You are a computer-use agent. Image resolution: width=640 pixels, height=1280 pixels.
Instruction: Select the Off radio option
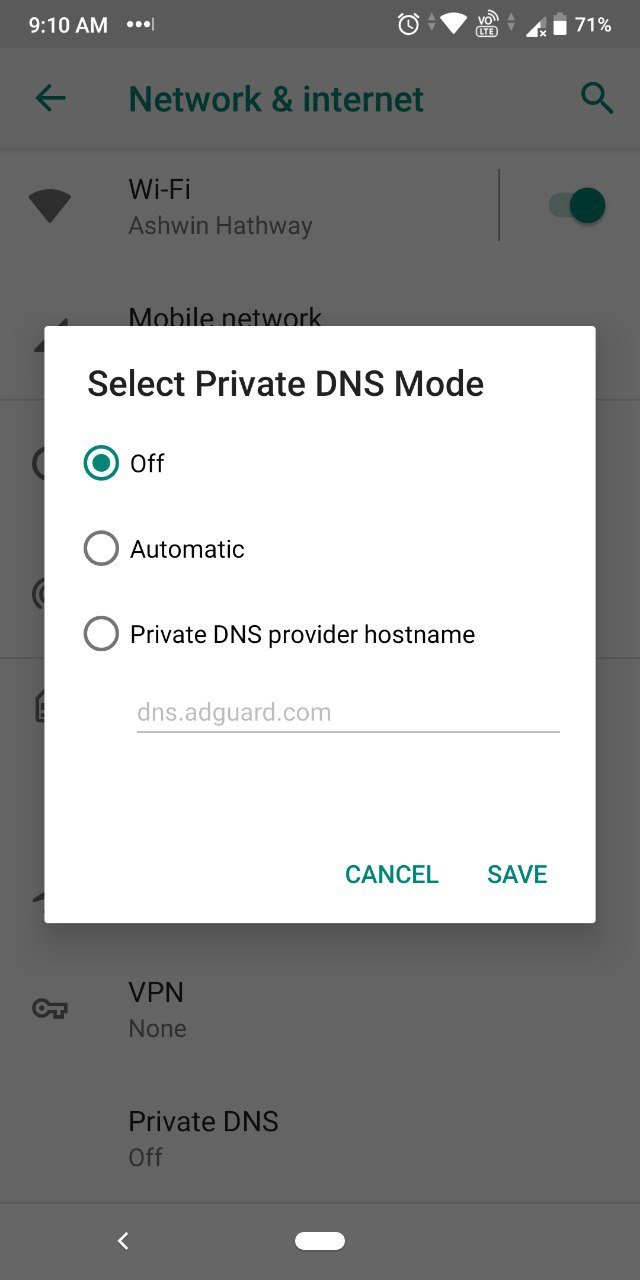click(x=101, y=463)
